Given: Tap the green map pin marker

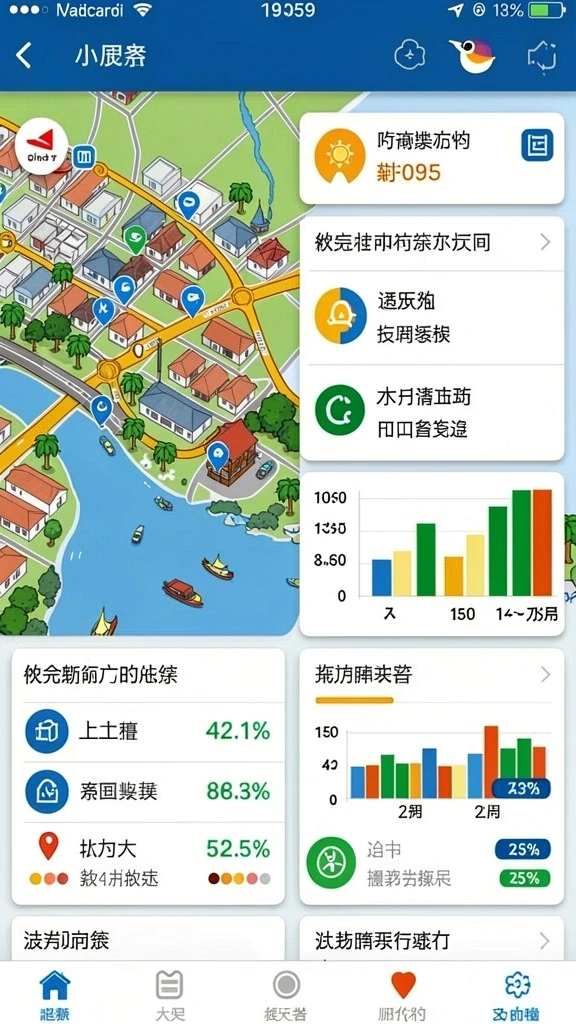Looking at the screenshot, I should (x=135, y=239).
